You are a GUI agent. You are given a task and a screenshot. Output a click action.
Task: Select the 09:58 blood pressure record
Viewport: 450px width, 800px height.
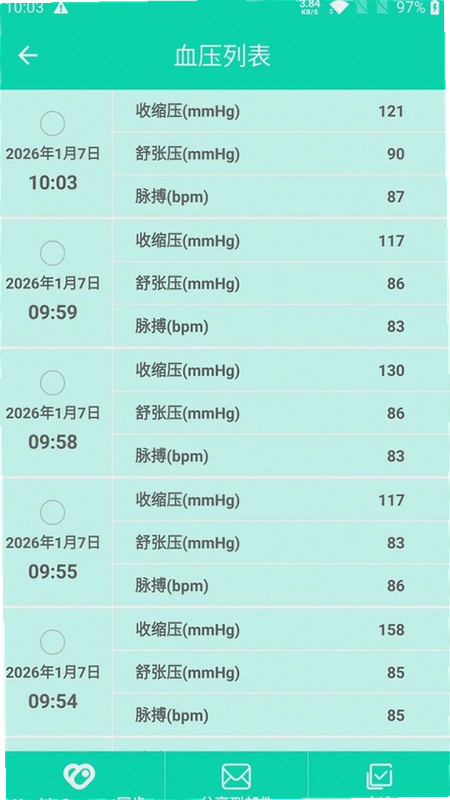53,383
